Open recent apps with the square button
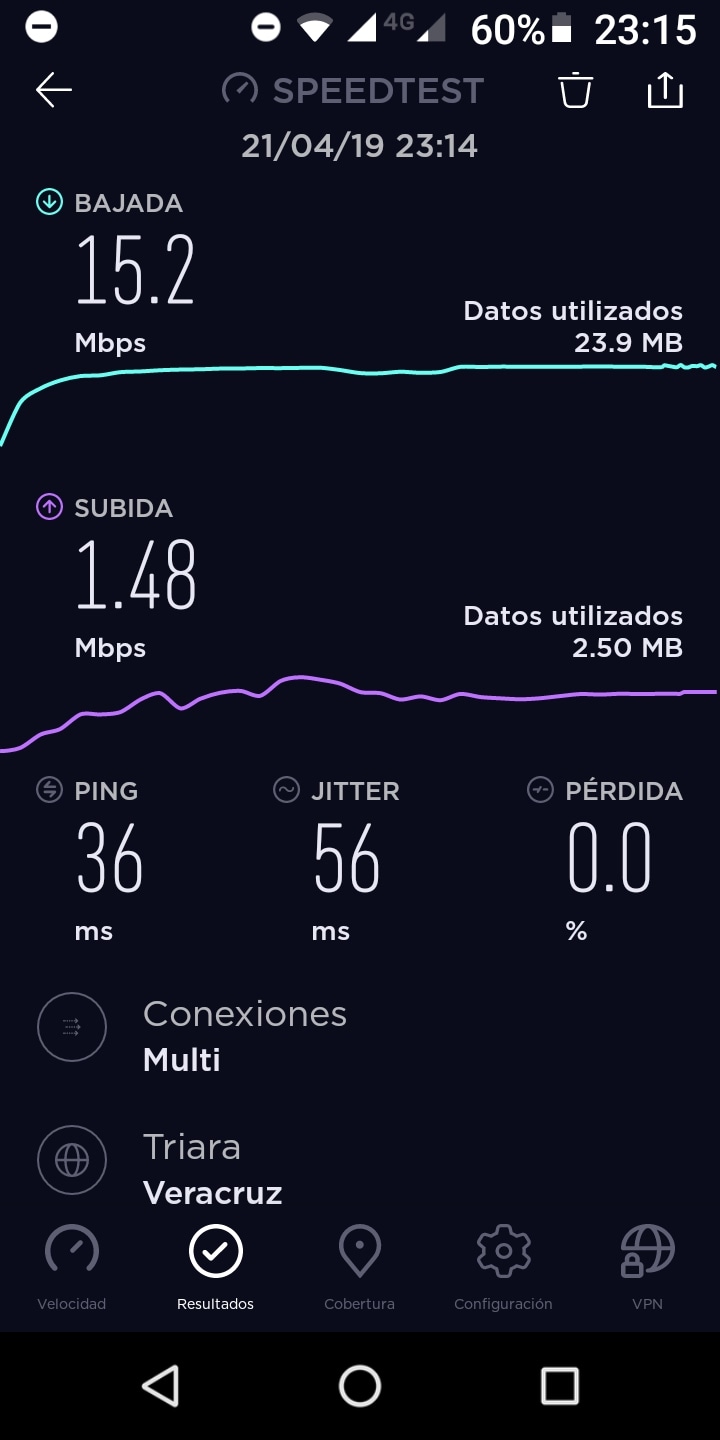Viewport: 720px width, 1440px height. click(x=560, y=1386)
